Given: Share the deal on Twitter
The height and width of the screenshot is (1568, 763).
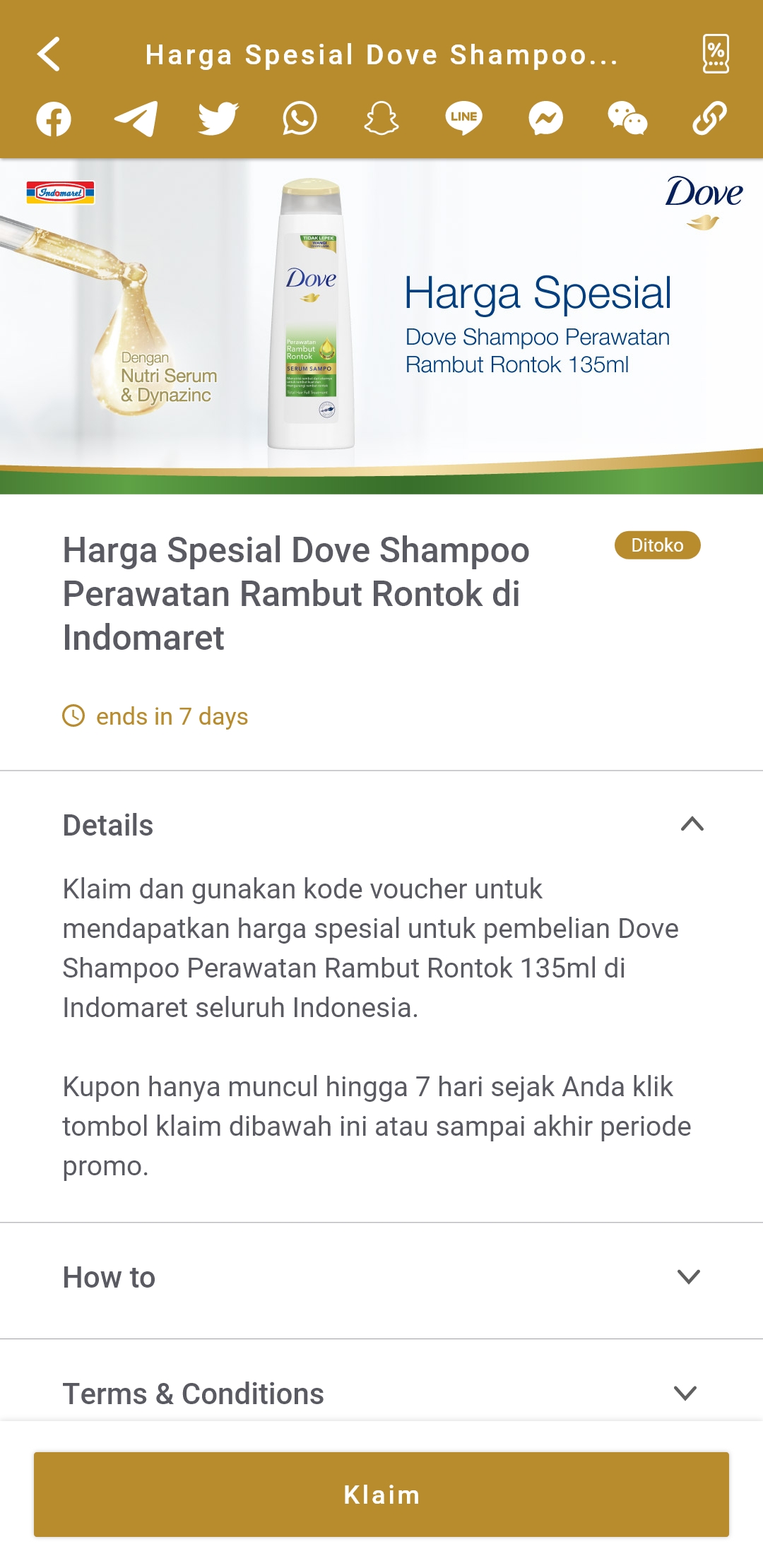Looking at the screenshot, I should pos(218,118).
